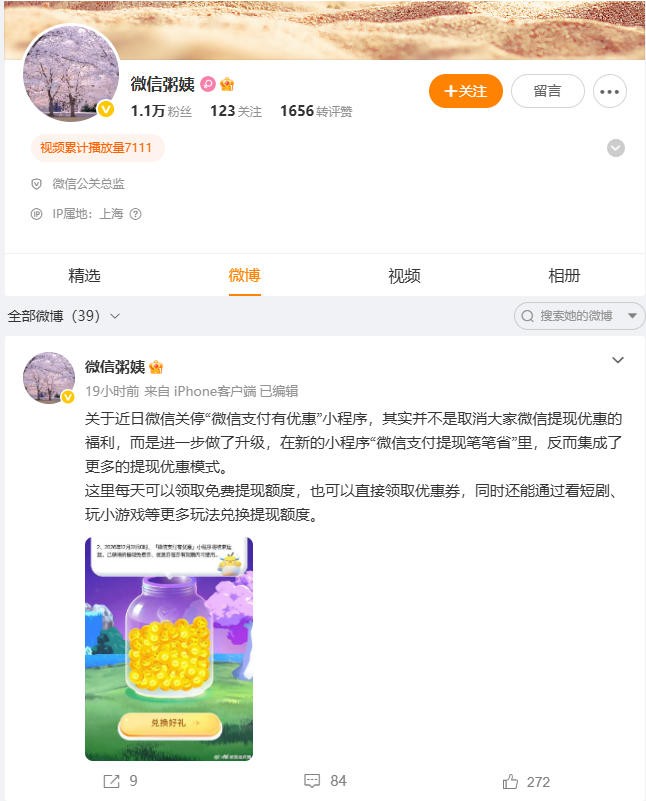Like the post with 272 likes

[526, 781]
